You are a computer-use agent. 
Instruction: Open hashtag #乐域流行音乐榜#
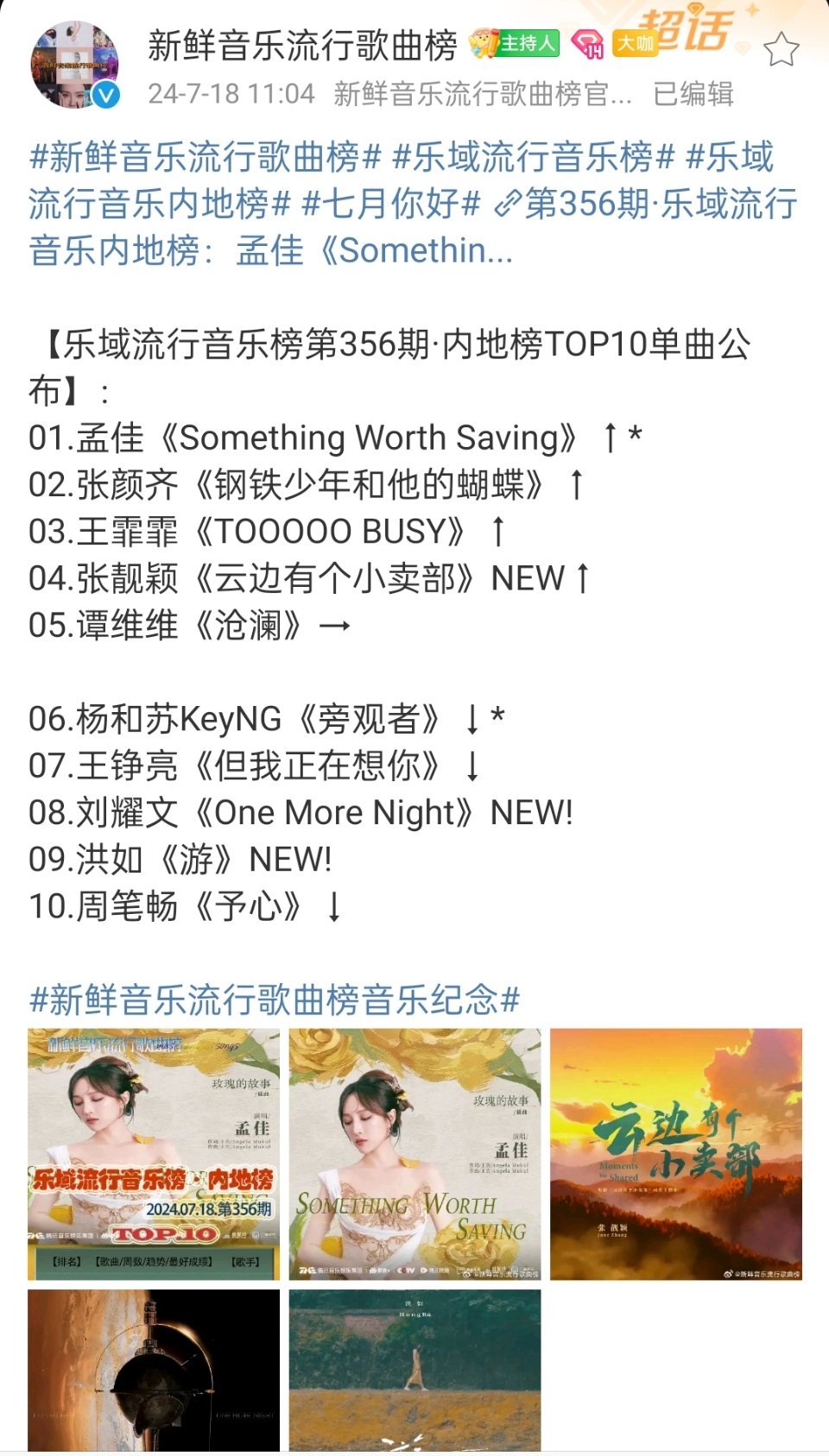point(533,158)
